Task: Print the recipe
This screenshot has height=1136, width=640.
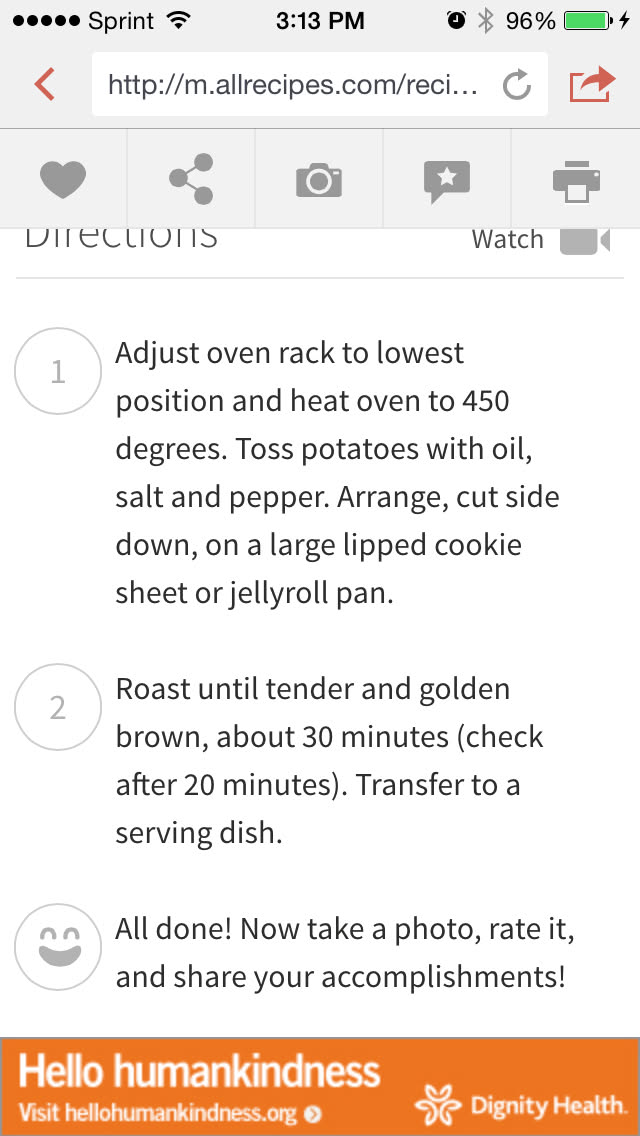Action: [576, 180]
